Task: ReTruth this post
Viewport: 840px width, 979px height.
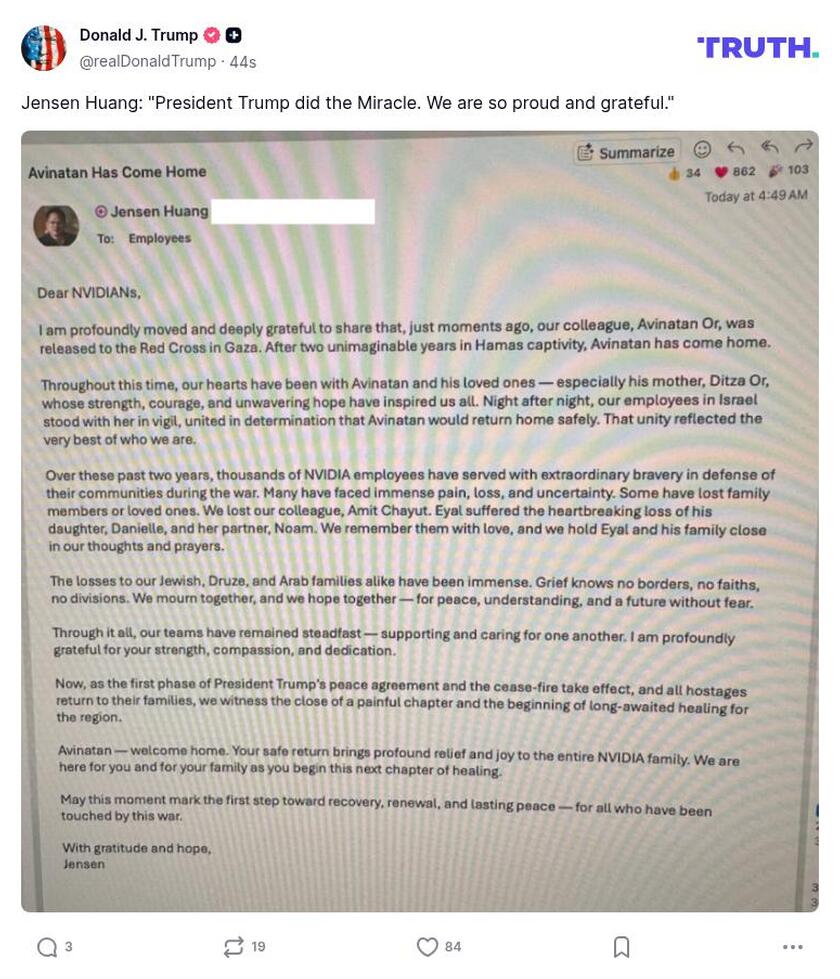Action: coord(234,947)
